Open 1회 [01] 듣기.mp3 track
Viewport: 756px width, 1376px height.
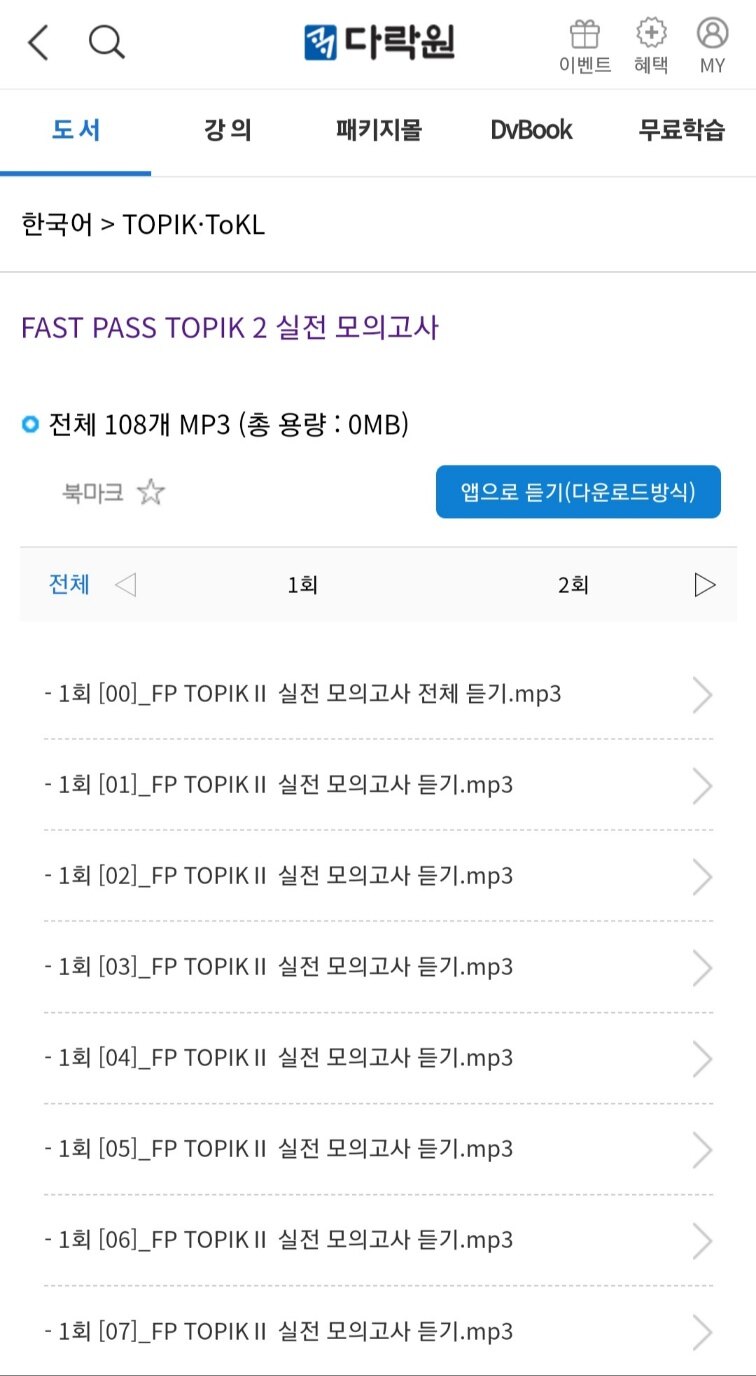[378, 785]
